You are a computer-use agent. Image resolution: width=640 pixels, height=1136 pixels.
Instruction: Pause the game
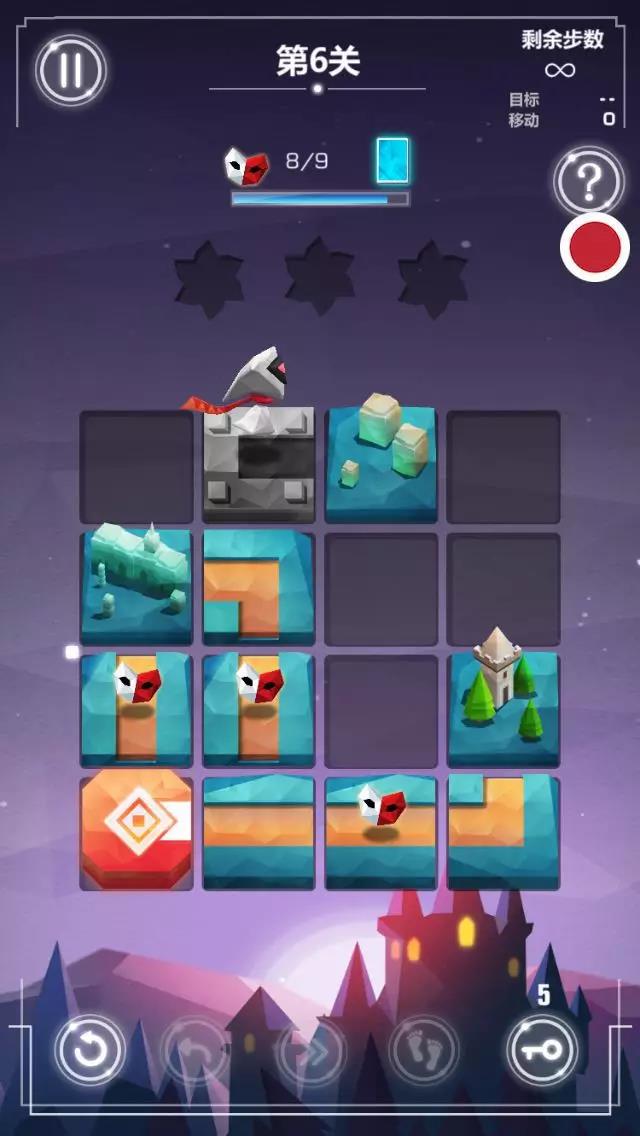tap(70, 70)
